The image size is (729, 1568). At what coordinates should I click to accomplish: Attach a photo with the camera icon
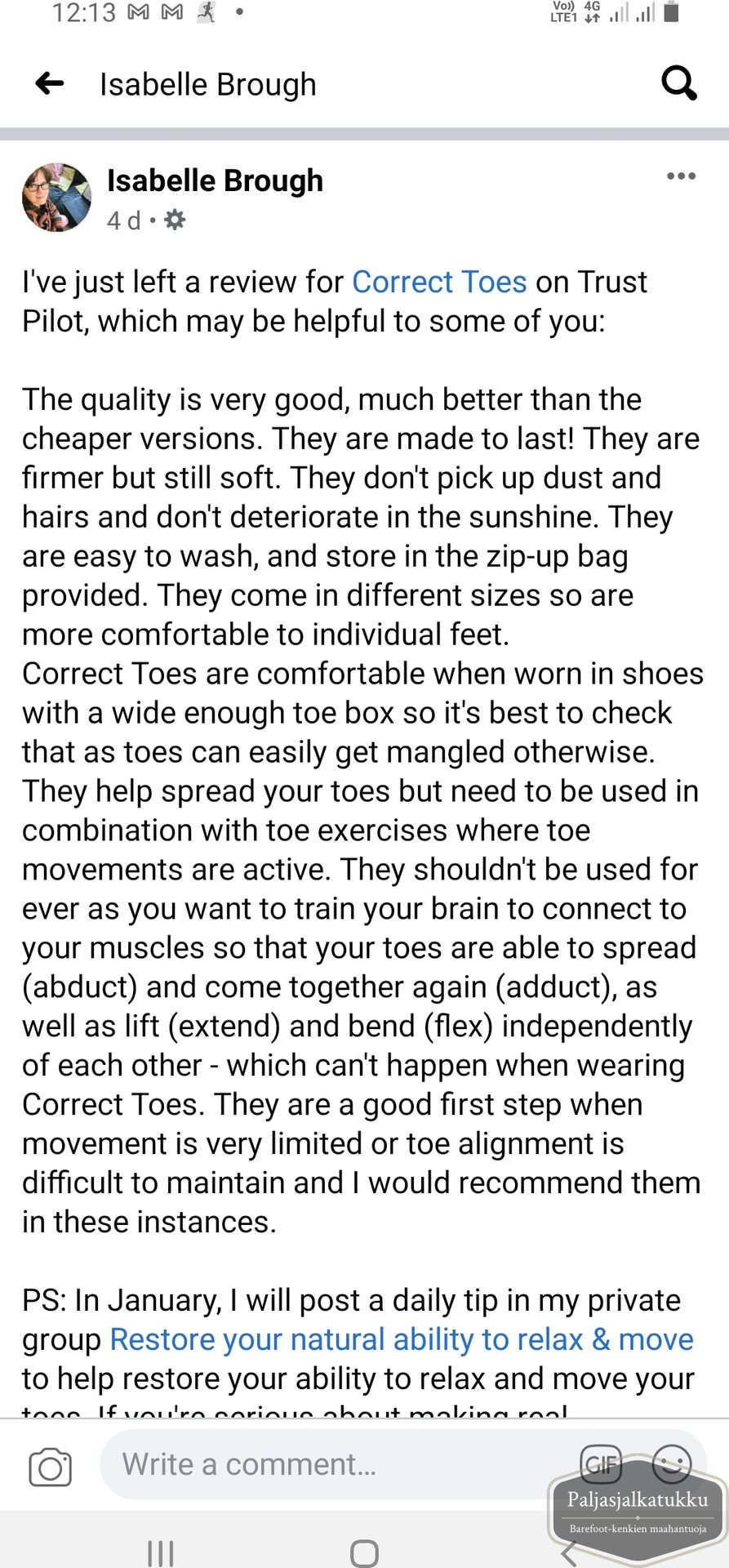pos(50,1468)
